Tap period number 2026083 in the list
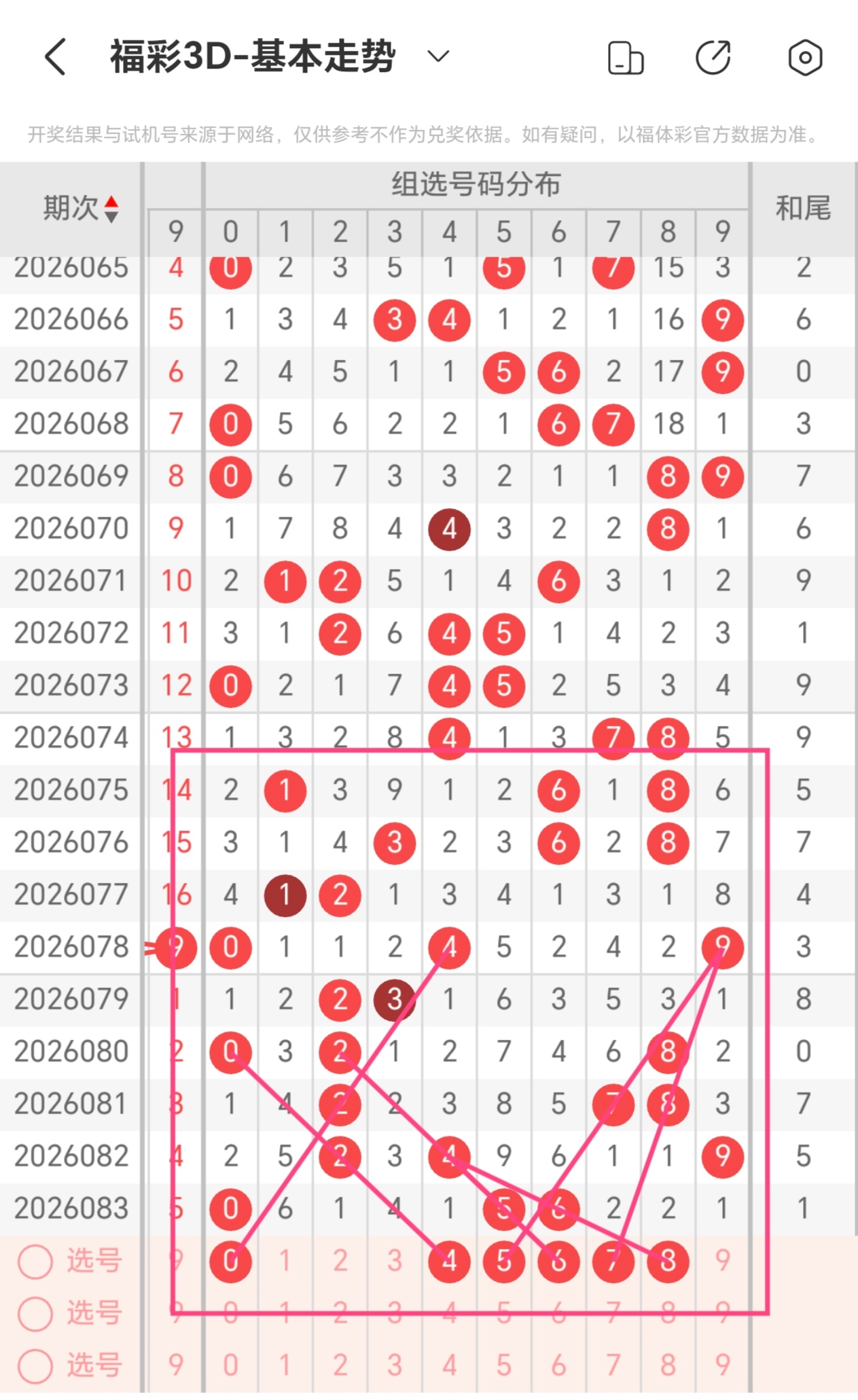Image resolution: width=858 pixels, height=1400 pixels. click(71, 1208)
